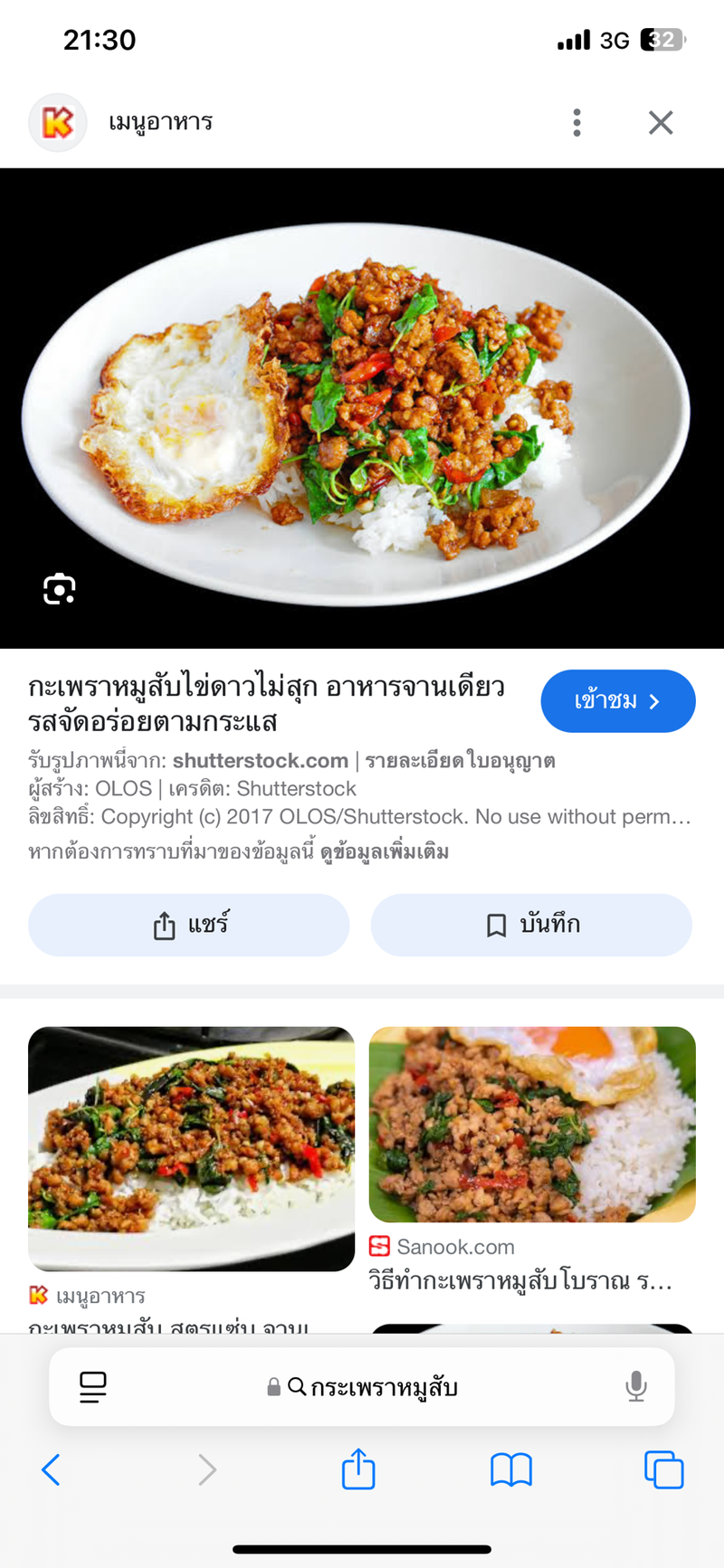Edit the address bar กระเพราหมูสับ

[x=384, y=1387]
